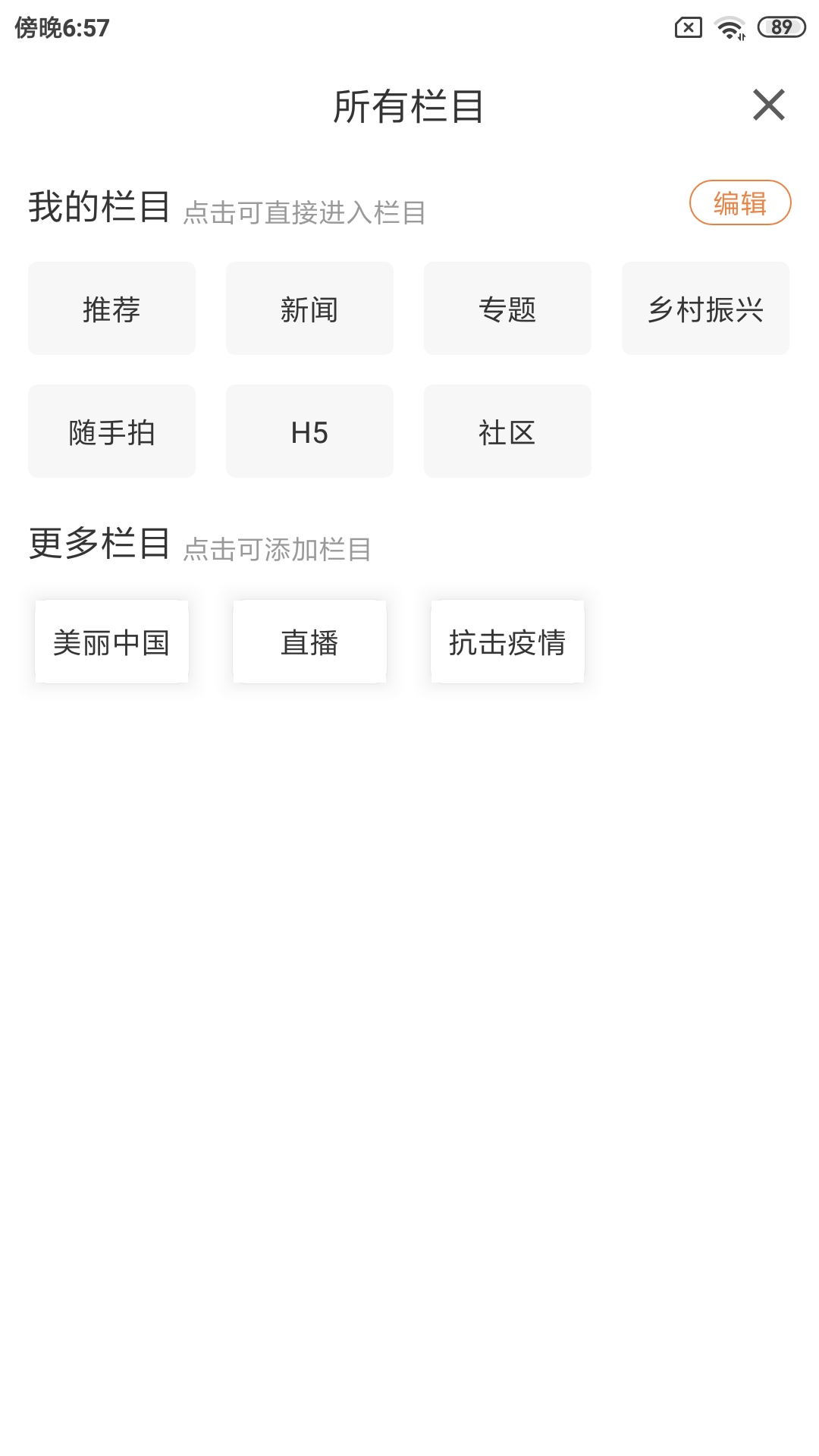Open the 推荐 channel

pyautogui.click(x=111, y=308)
